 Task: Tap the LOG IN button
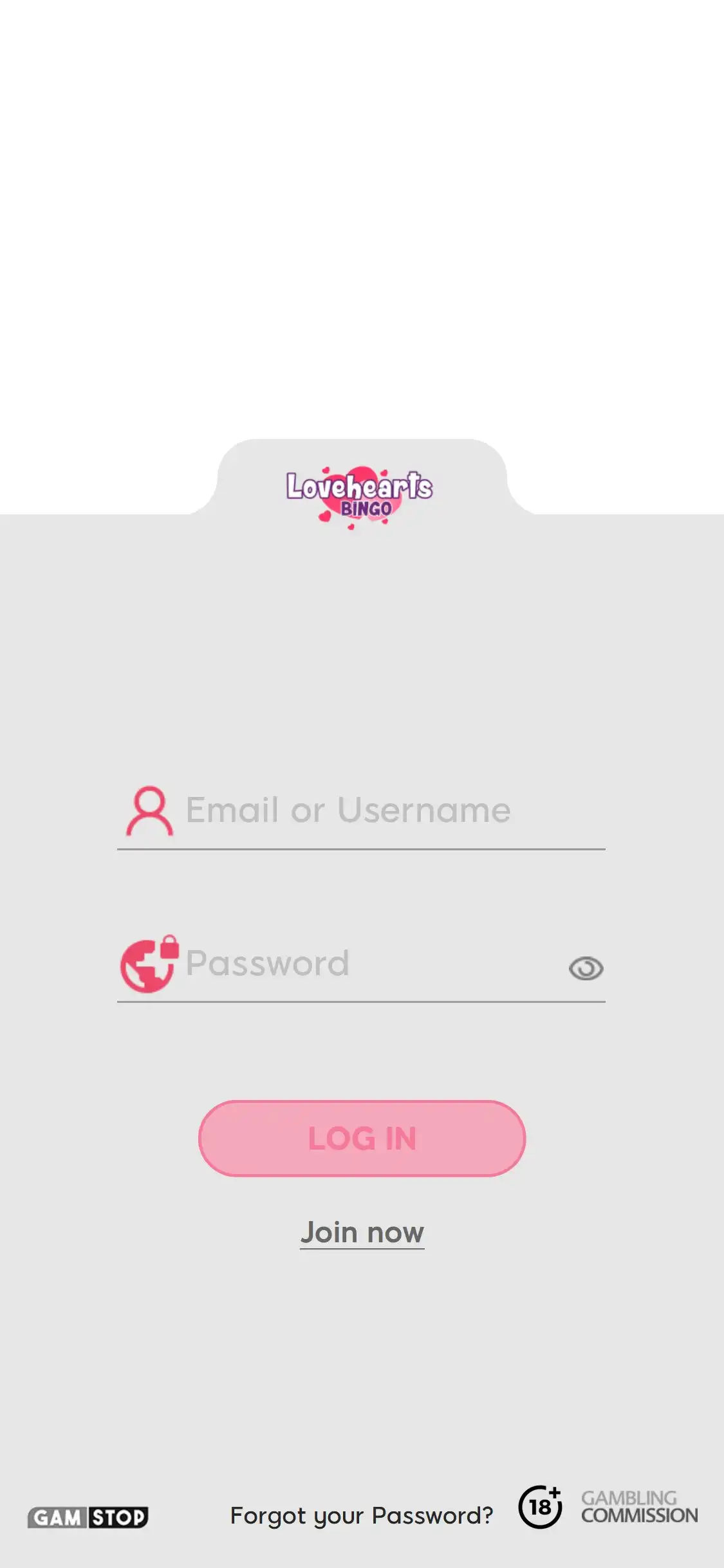click(x=362, y=1138)
